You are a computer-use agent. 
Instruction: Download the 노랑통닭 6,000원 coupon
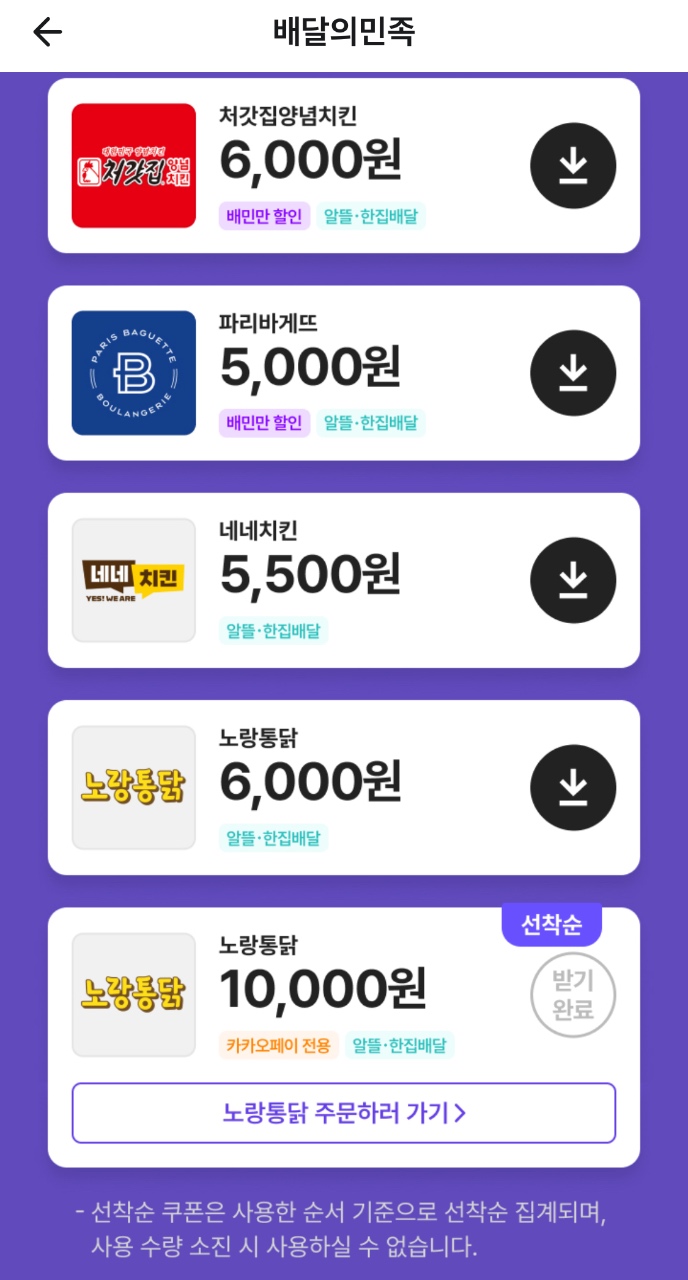573,788
